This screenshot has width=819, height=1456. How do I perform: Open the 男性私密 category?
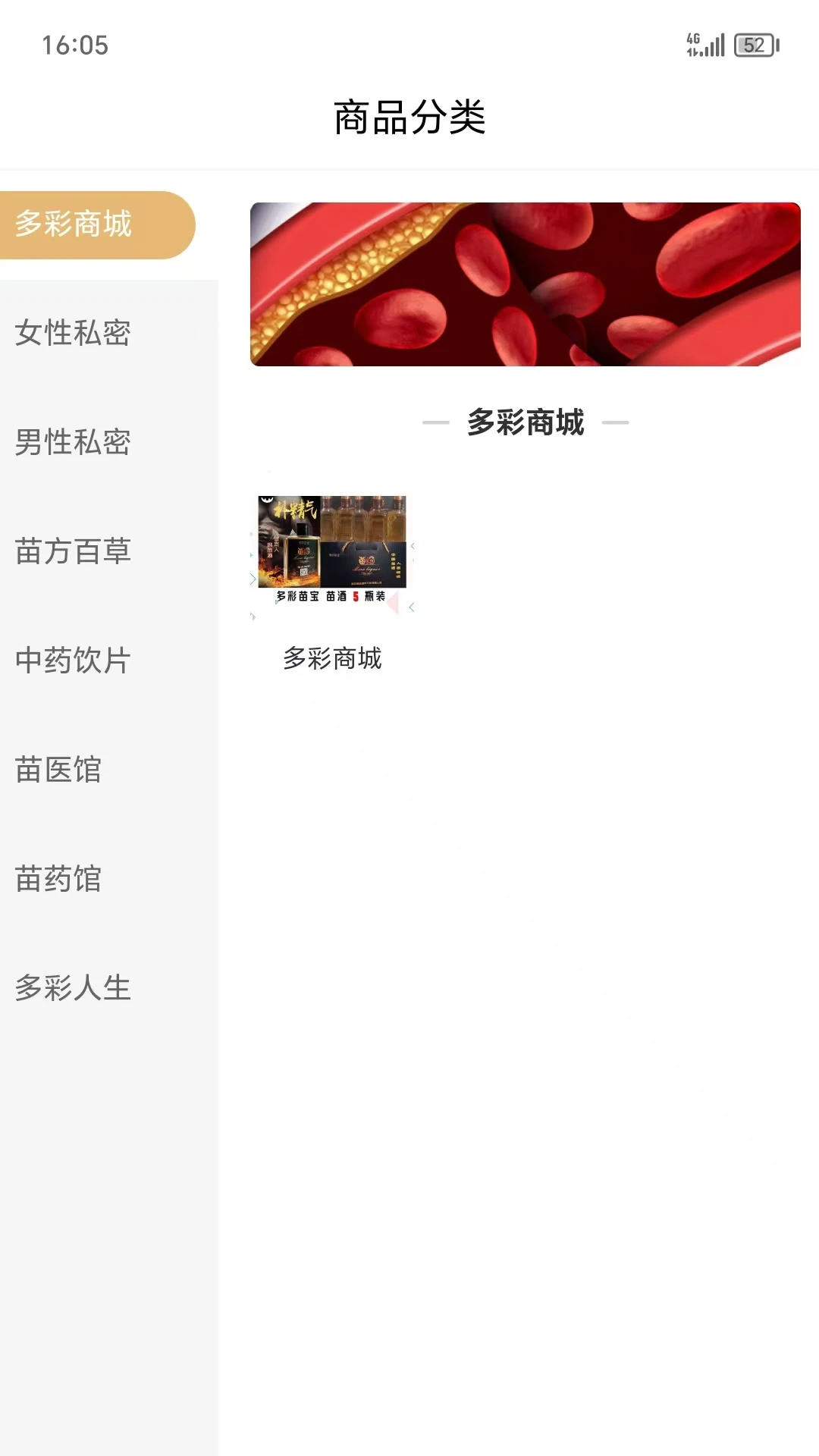pos(74,444)
